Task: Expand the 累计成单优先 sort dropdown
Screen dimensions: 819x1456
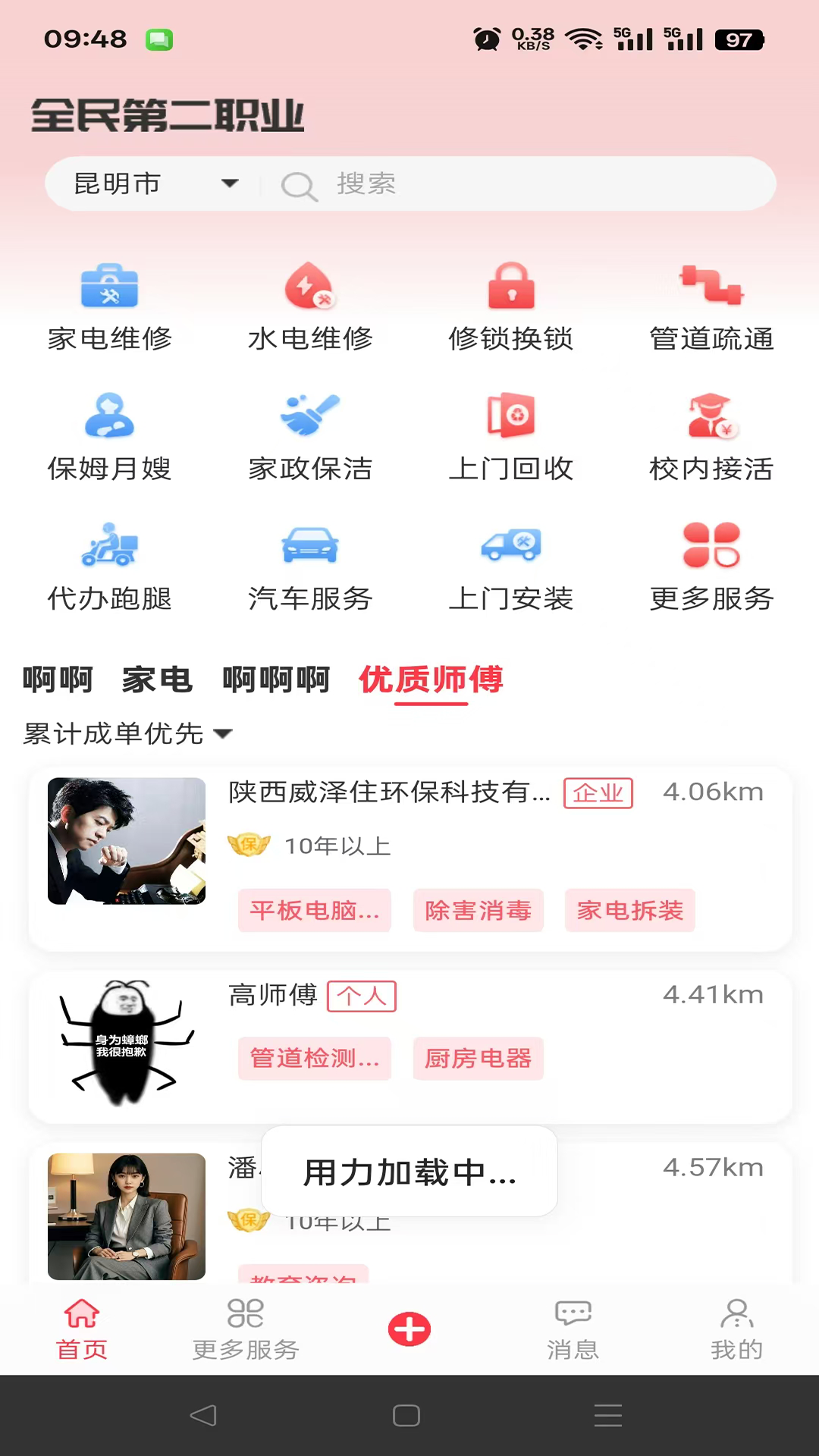Action: click(127, 733)
